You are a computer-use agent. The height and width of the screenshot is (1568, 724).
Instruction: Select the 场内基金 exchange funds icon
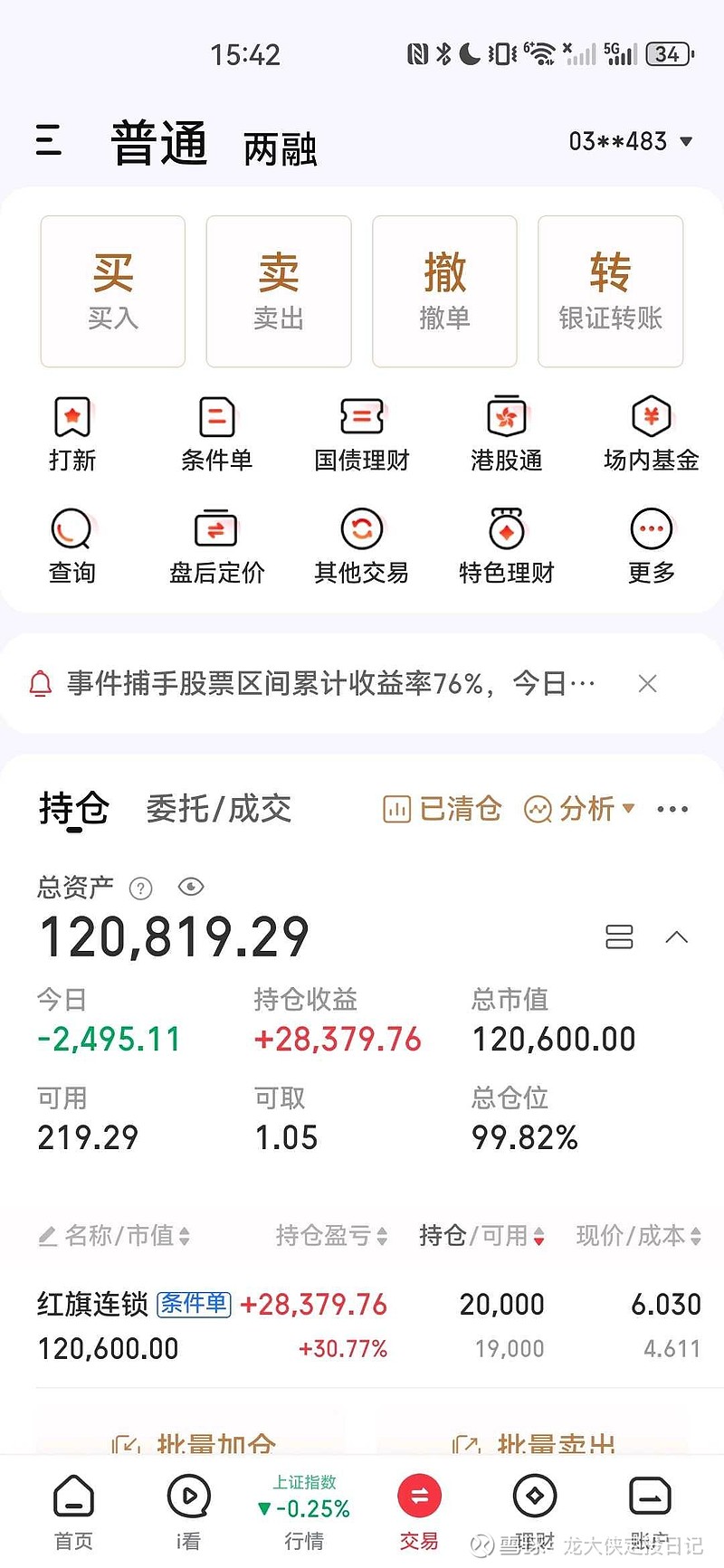tap(650, 434)
